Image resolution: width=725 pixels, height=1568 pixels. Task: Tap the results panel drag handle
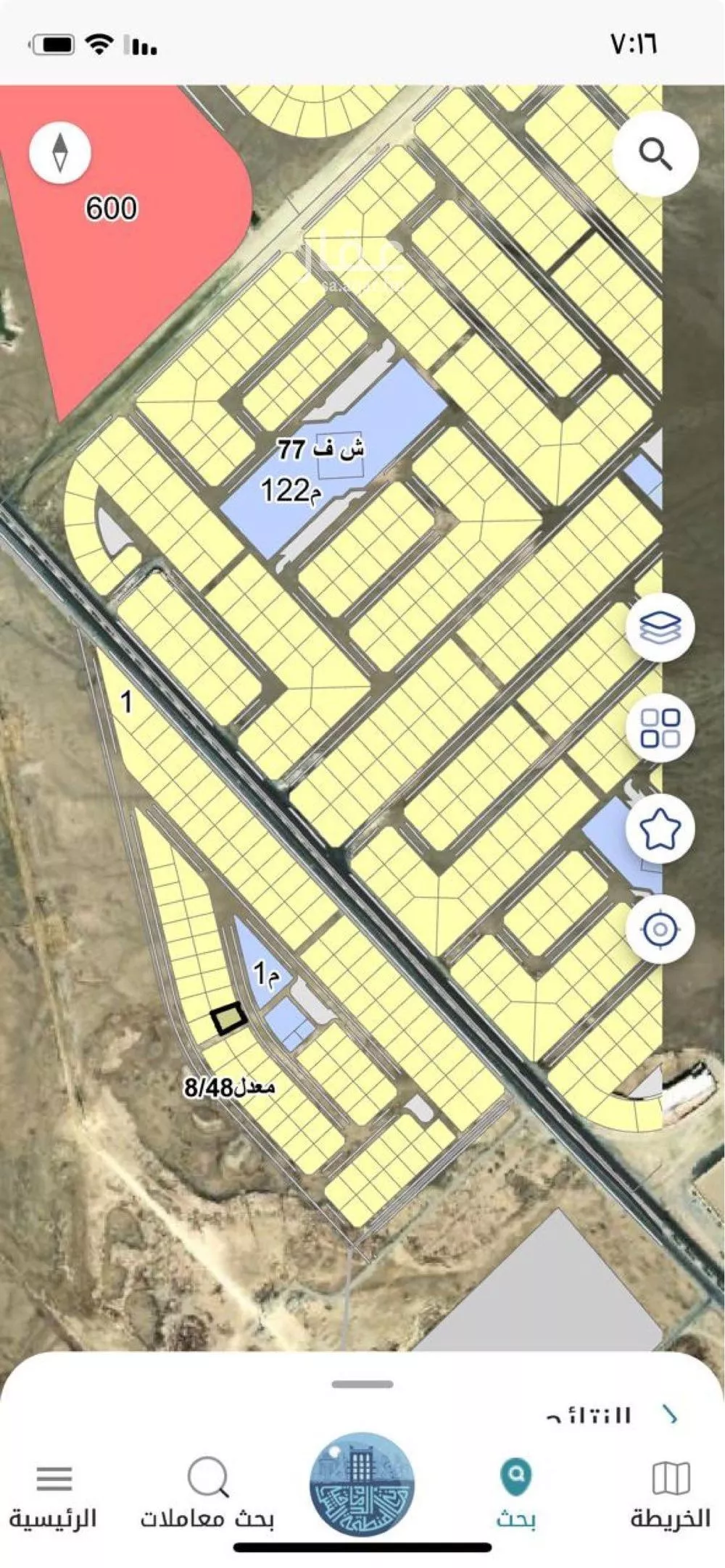pyautogui.click(x=362, y=1383)
